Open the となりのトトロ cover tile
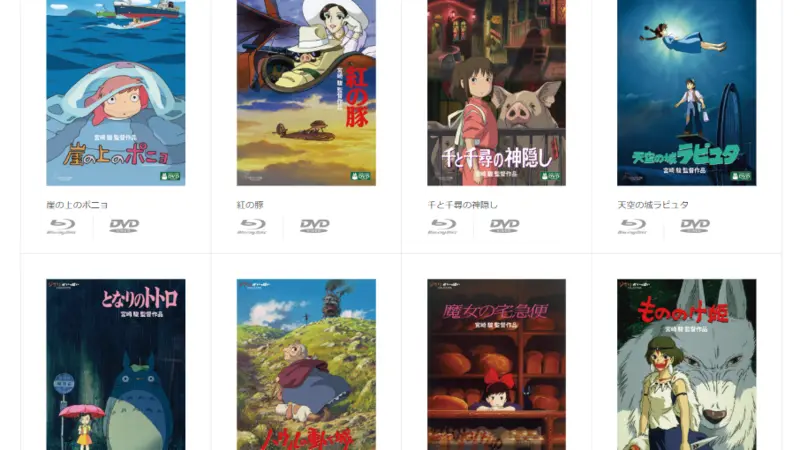The width and height of the screenshot is (800, 450). coord(115,365)
